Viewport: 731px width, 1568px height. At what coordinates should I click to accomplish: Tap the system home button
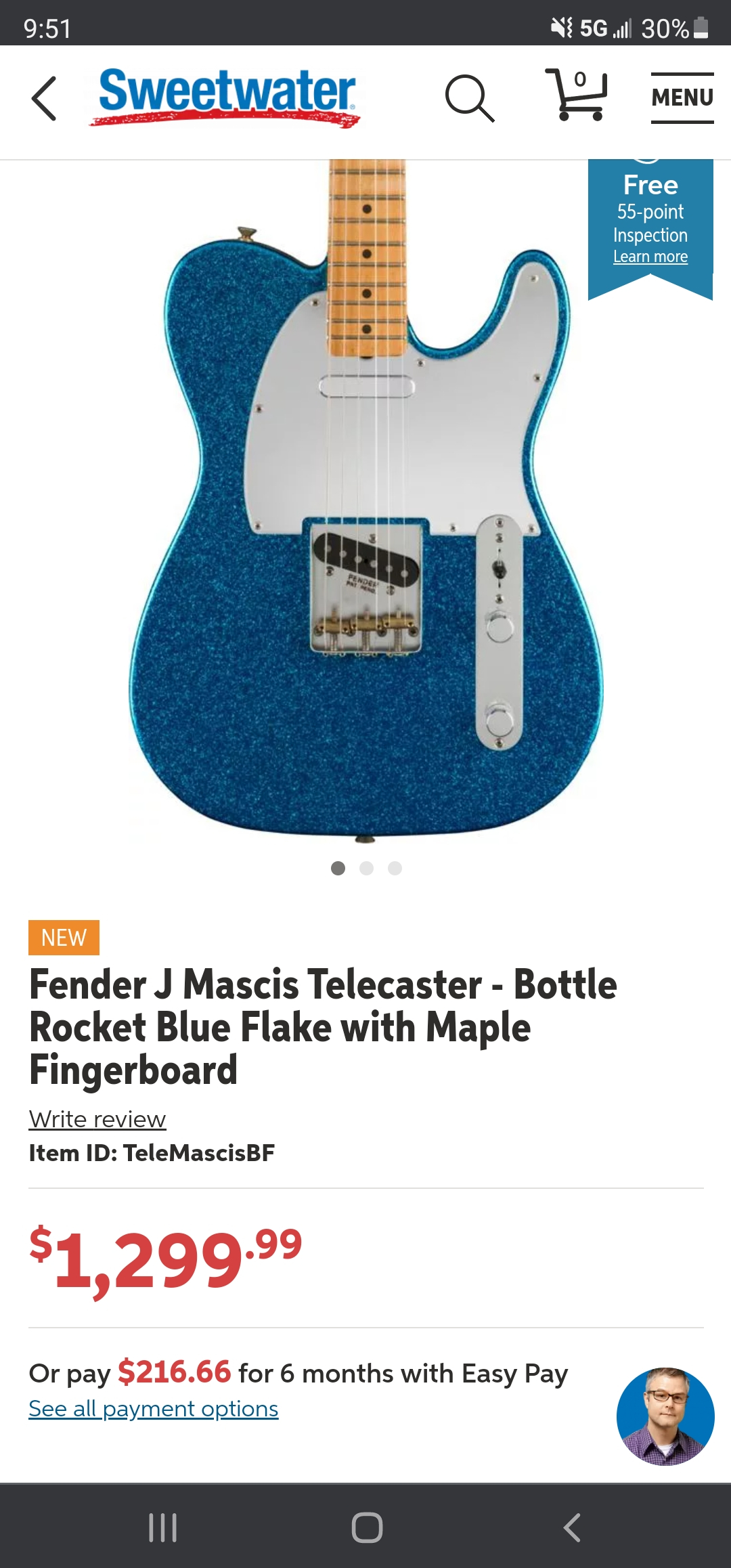point(367,1527)
